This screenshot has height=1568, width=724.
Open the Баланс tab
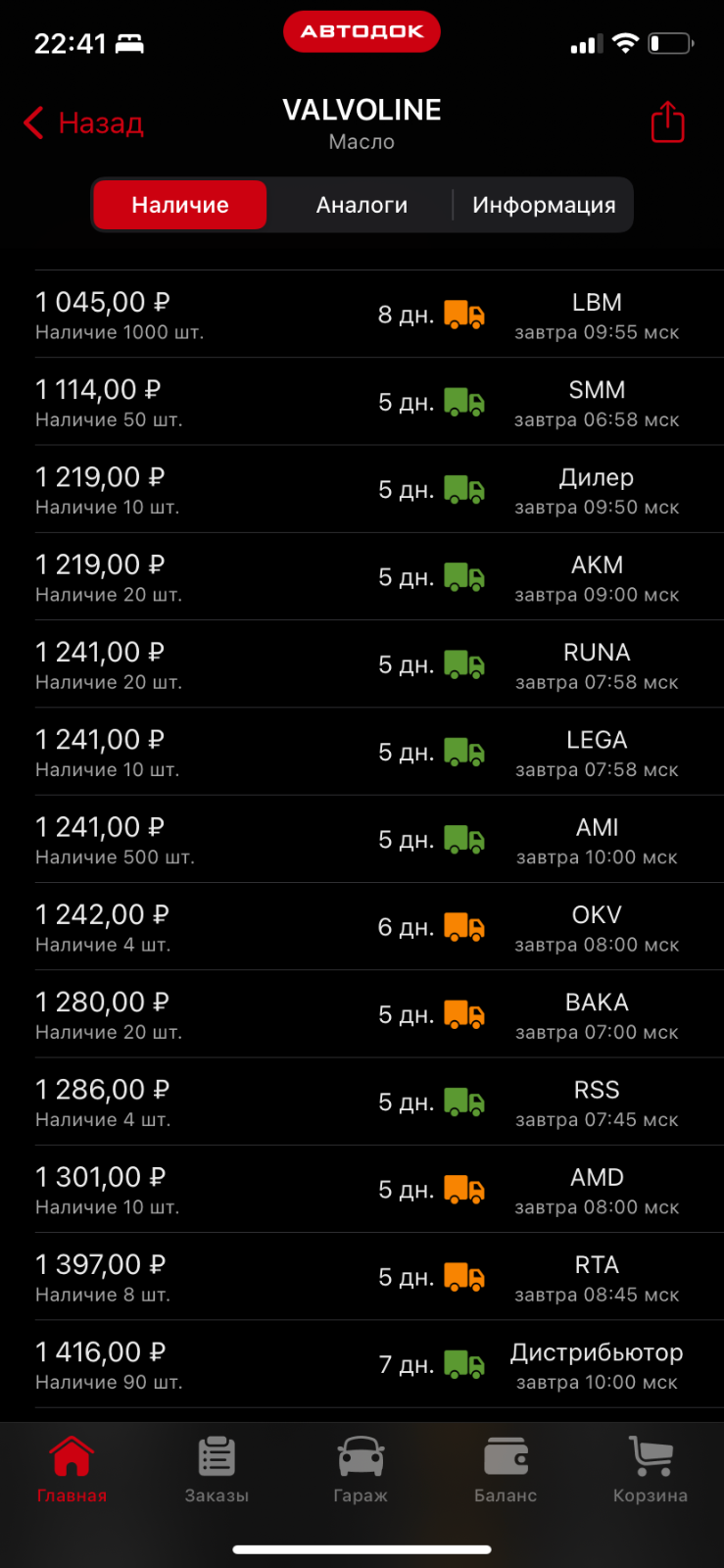(506, 1469)
